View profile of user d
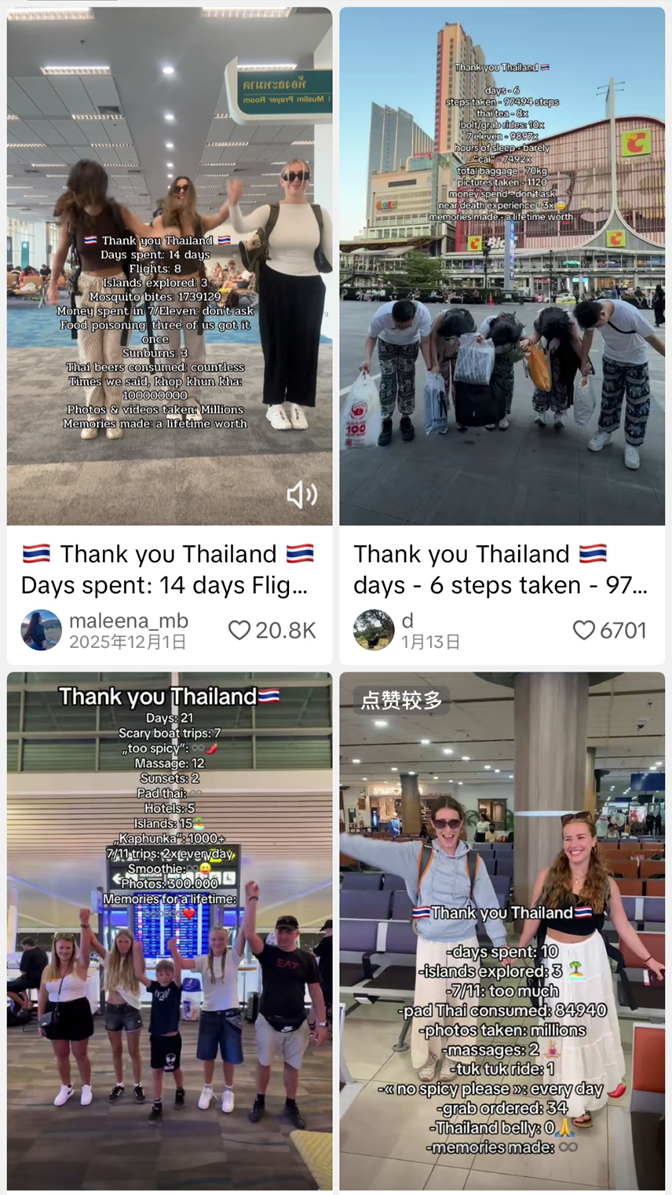The height and width of the screenshot is (1195, 672). coord(373,630)
